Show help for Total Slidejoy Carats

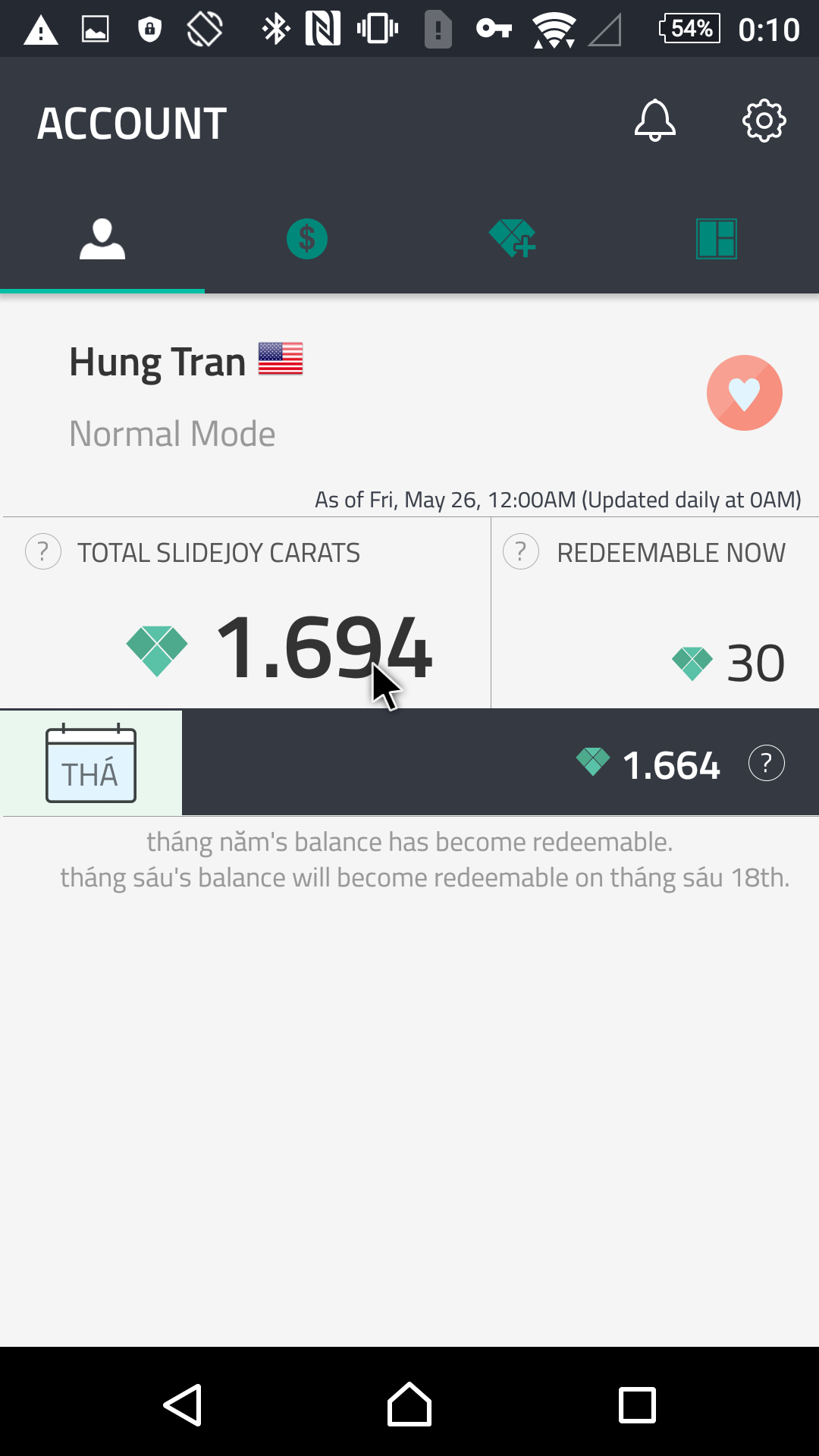tap(43, 552)
